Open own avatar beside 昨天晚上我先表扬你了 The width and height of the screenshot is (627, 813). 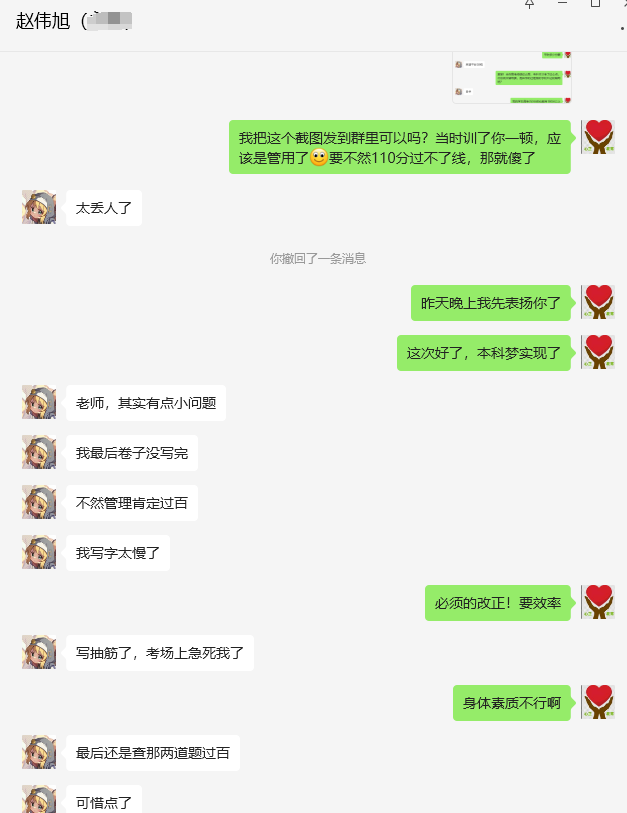pyautogui.click(x=598, y=302)
